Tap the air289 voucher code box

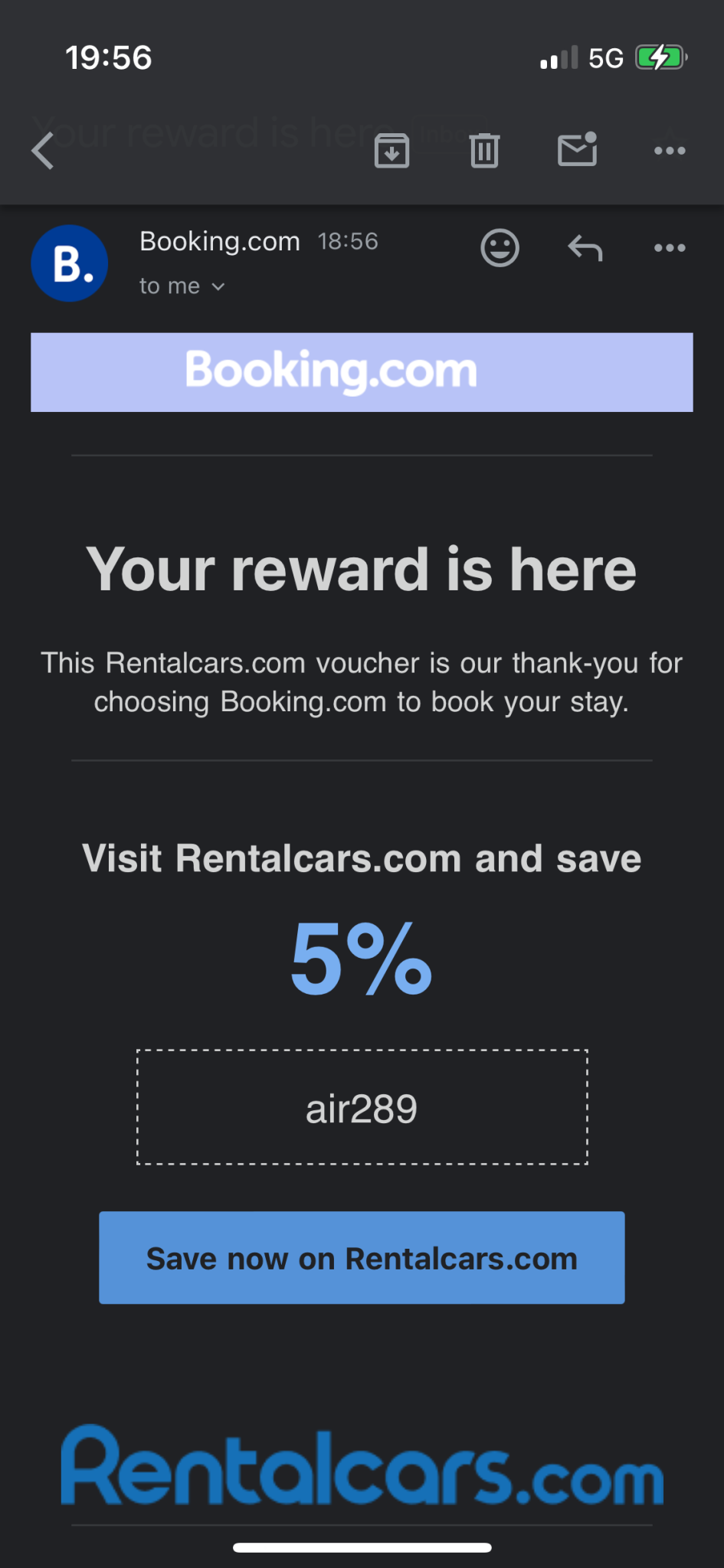362,1108
